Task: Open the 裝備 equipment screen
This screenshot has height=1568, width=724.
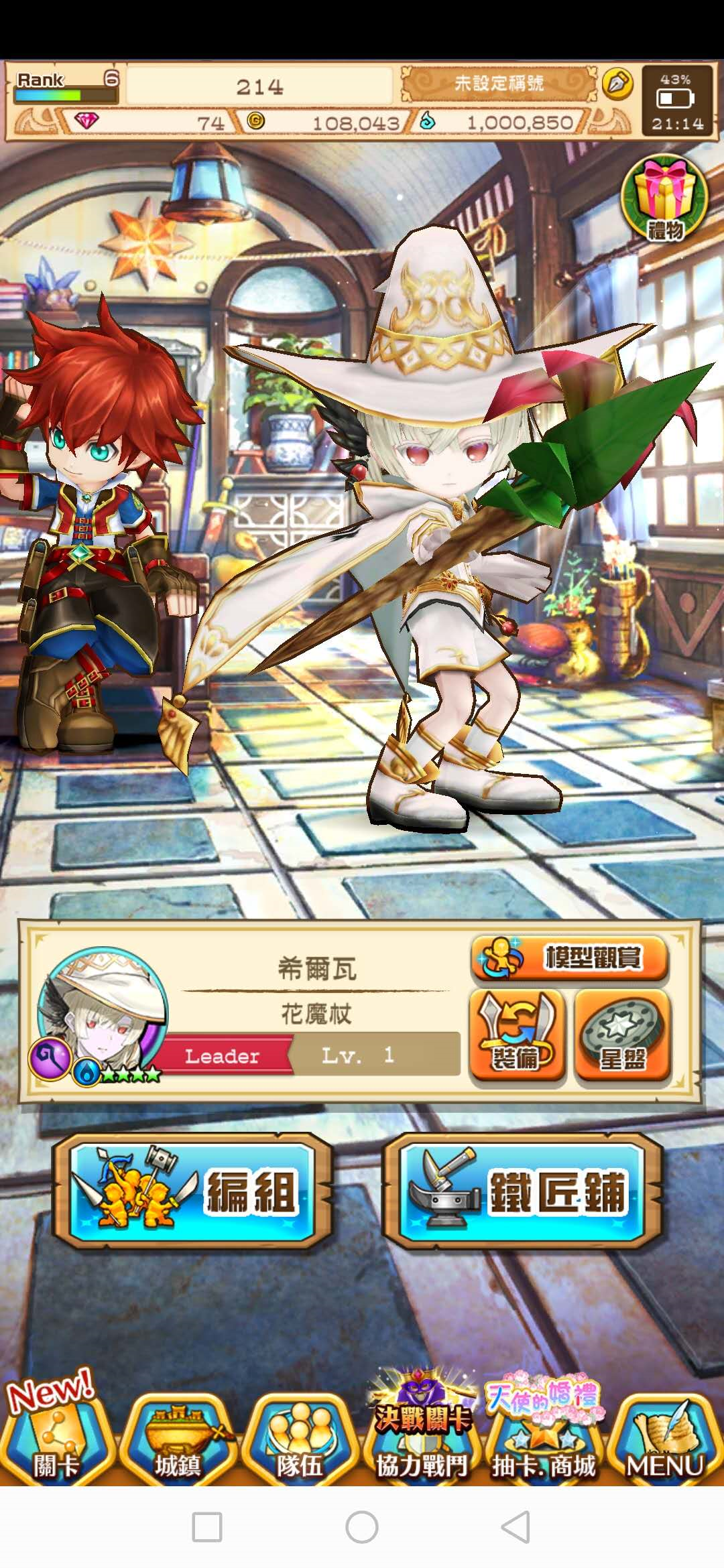Action: point(518,1036)
